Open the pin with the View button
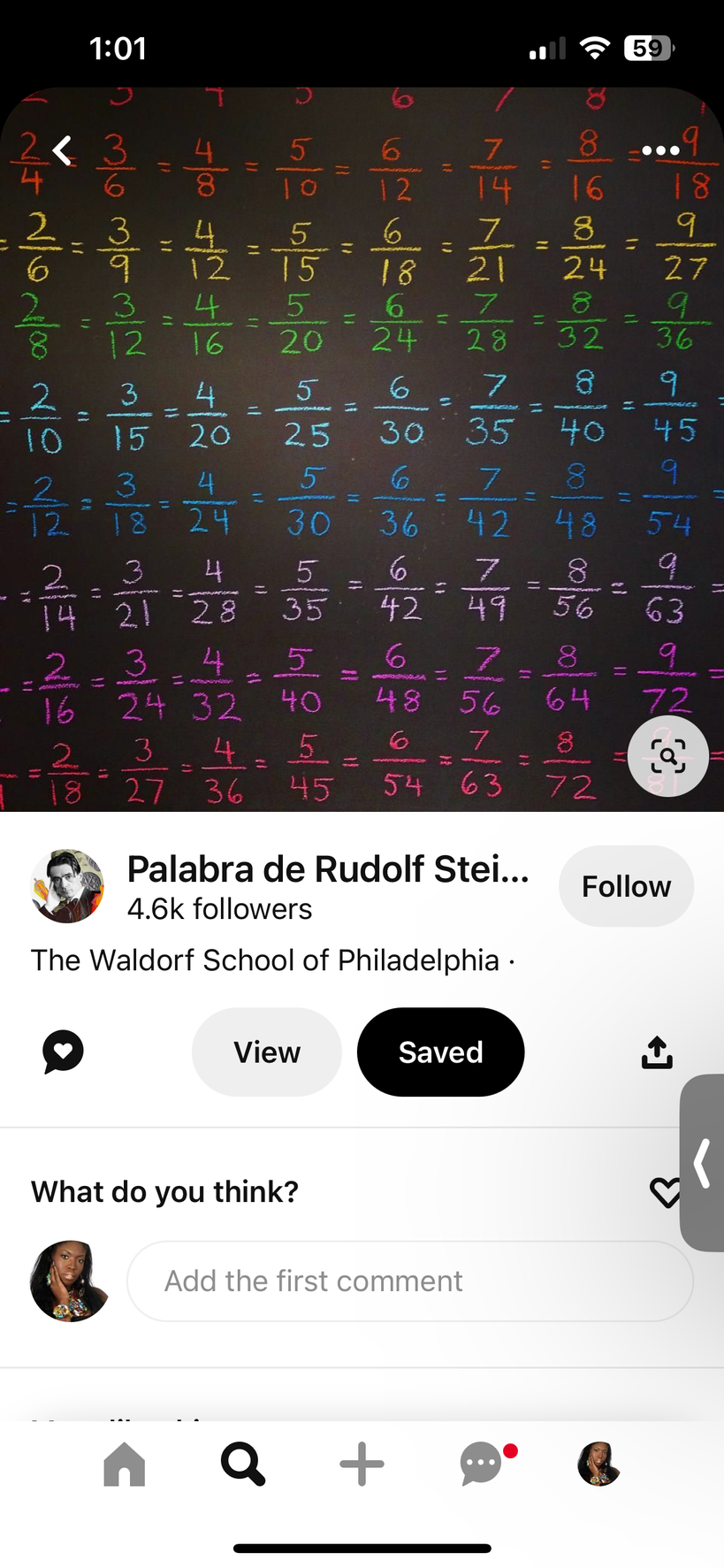This screenshot has height=1568, width=724. pyautogui.click(x=266, y=1052)
